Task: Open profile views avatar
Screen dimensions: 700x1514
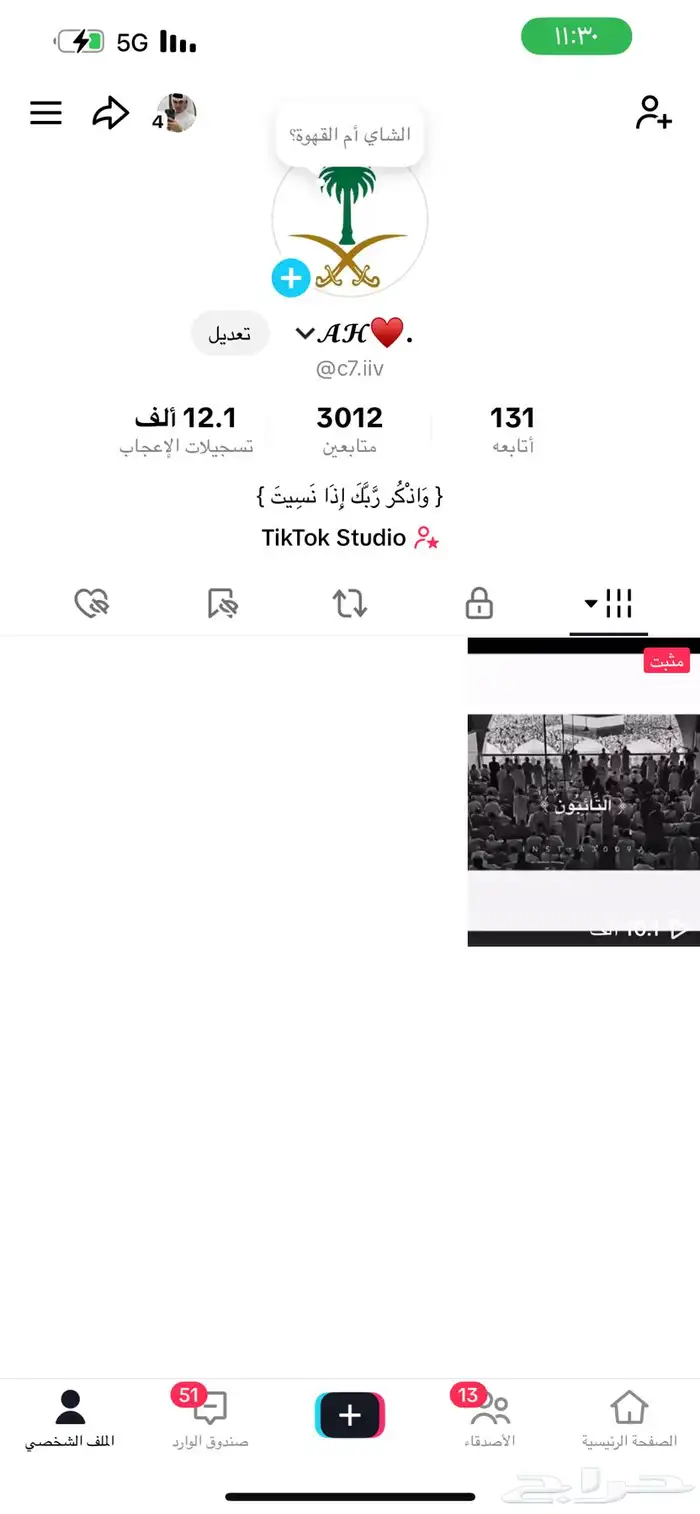Action: tap(176, 113)
